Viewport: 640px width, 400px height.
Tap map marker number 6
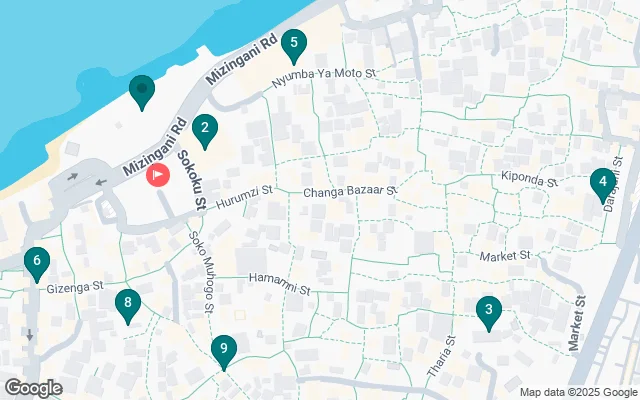(37, 263)
